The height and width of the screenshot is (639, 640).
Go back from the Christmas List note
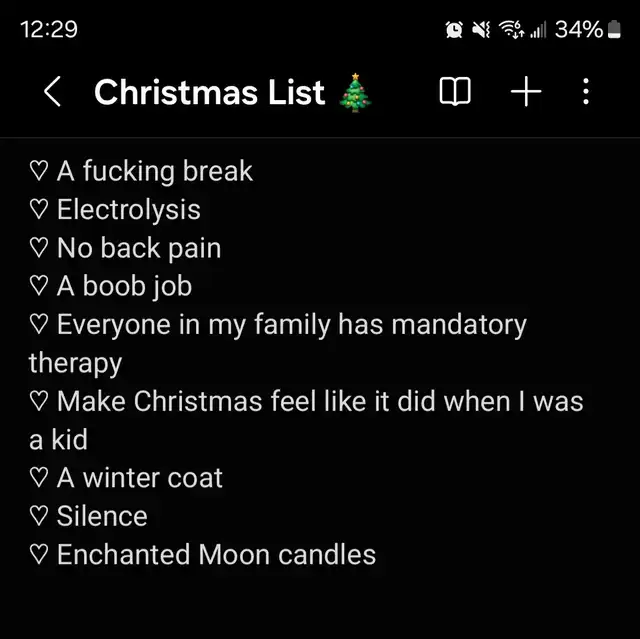[53, 93]
